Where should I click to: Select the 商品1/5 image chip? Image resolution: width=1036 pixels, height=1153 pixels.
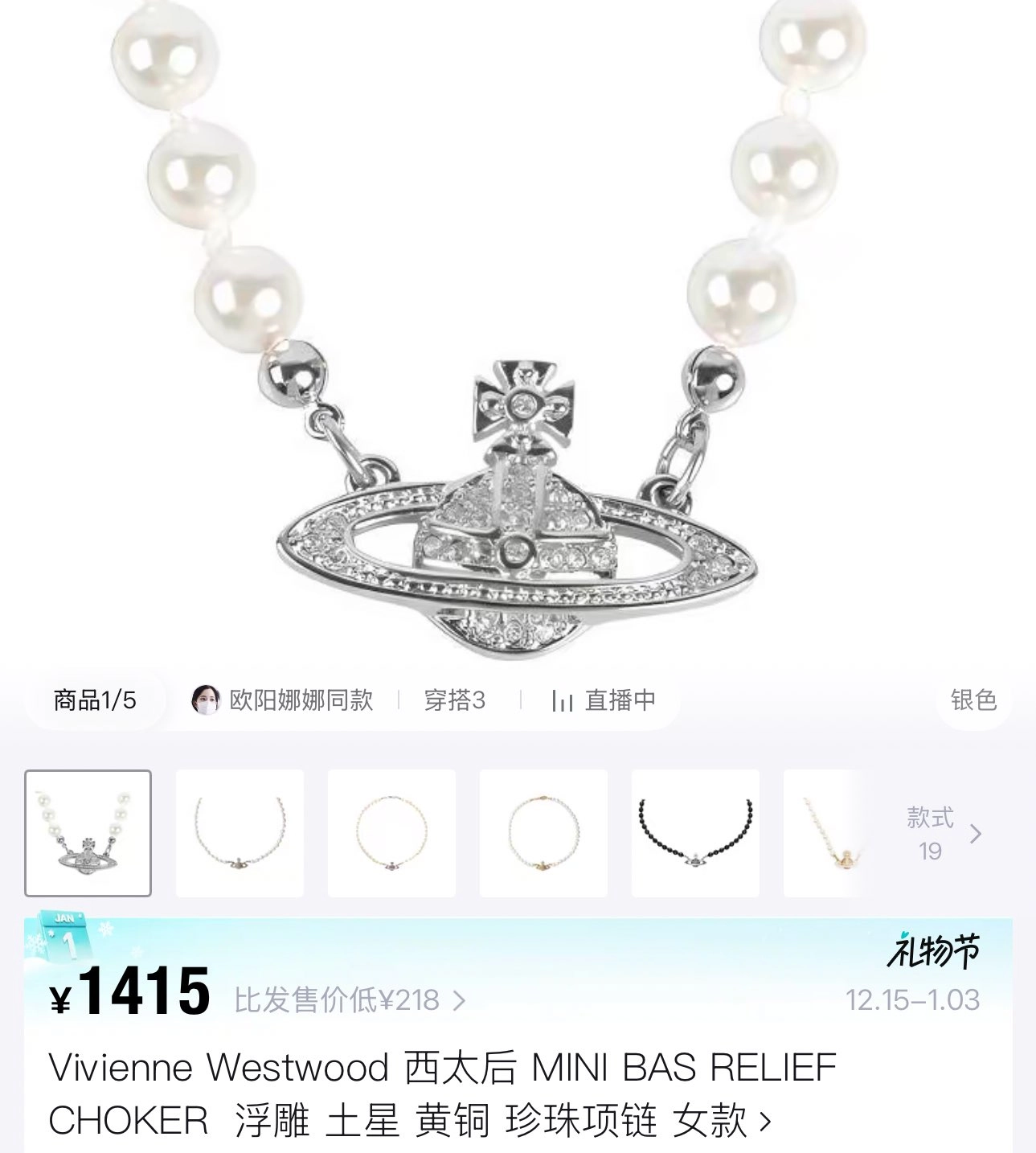tap(95, 700)
